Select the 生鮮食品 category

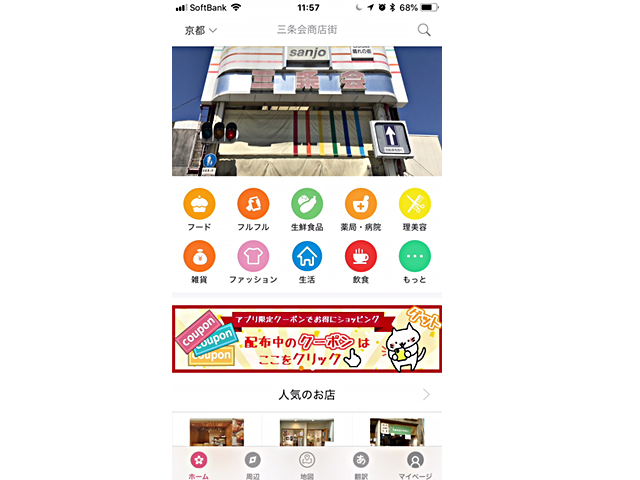coord(307,204)
